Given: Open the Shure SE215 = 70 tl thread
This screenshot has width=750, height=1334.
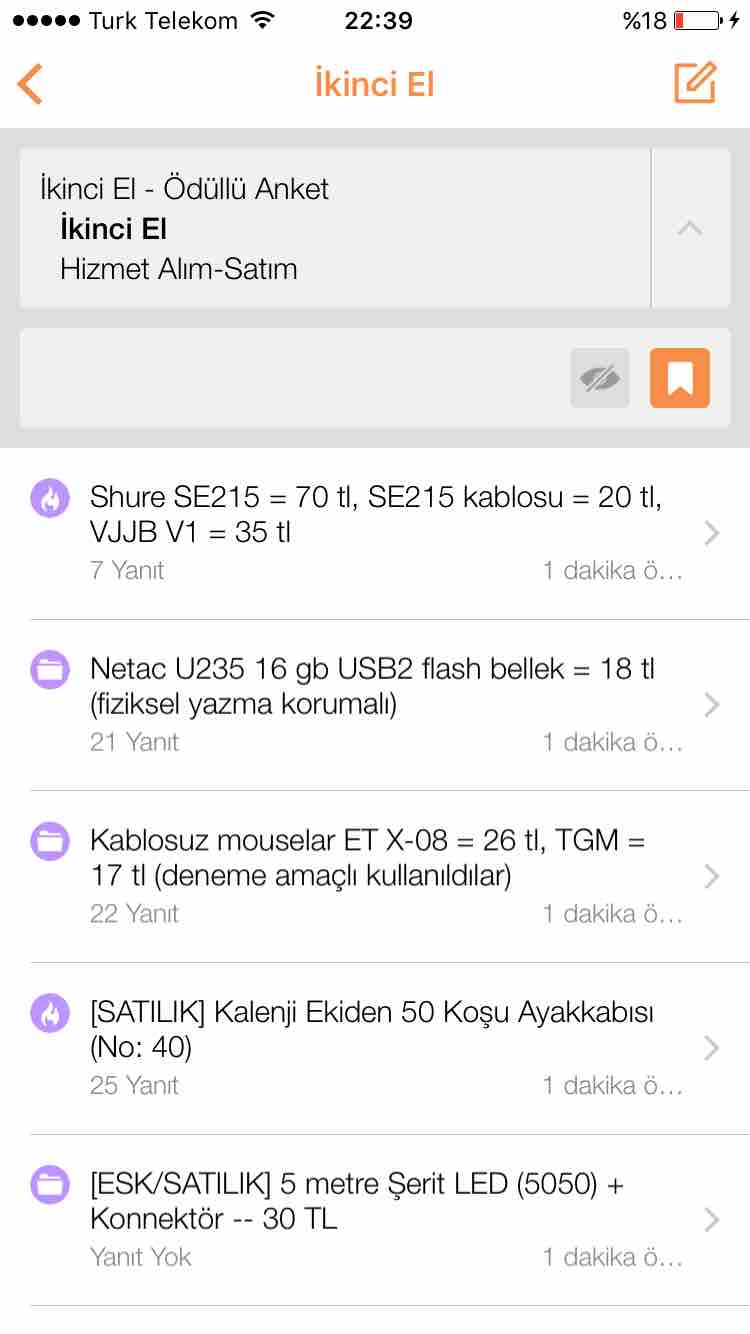Looking at the screenshot, I should coord(375,533).
